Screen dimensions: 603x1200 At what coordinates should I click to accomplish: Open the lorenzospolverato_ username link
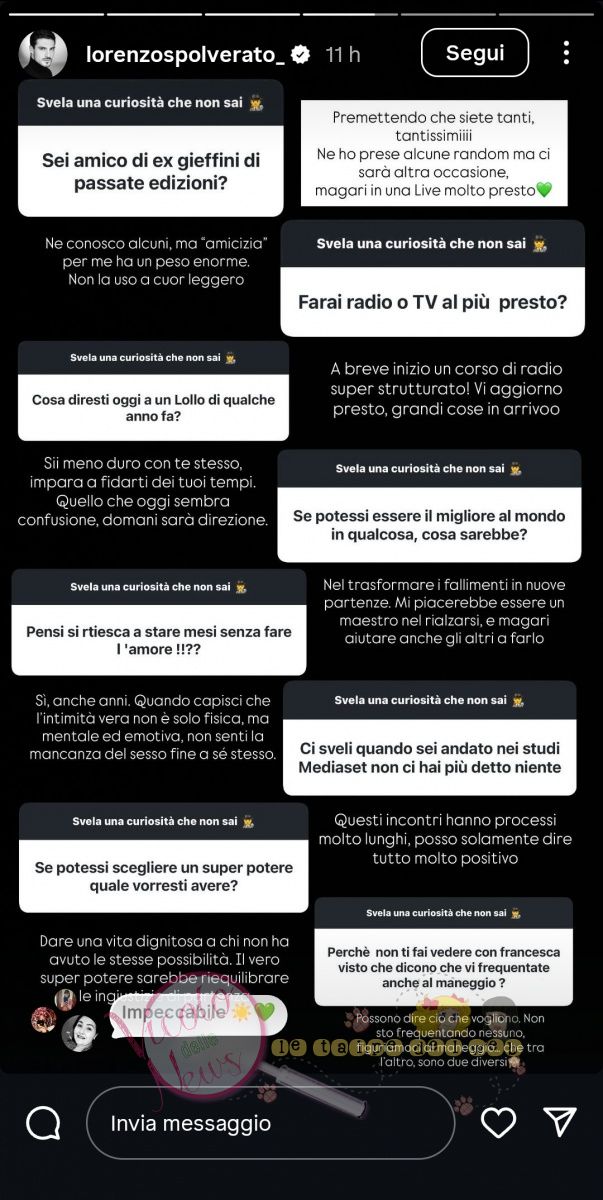click(186, 54)
